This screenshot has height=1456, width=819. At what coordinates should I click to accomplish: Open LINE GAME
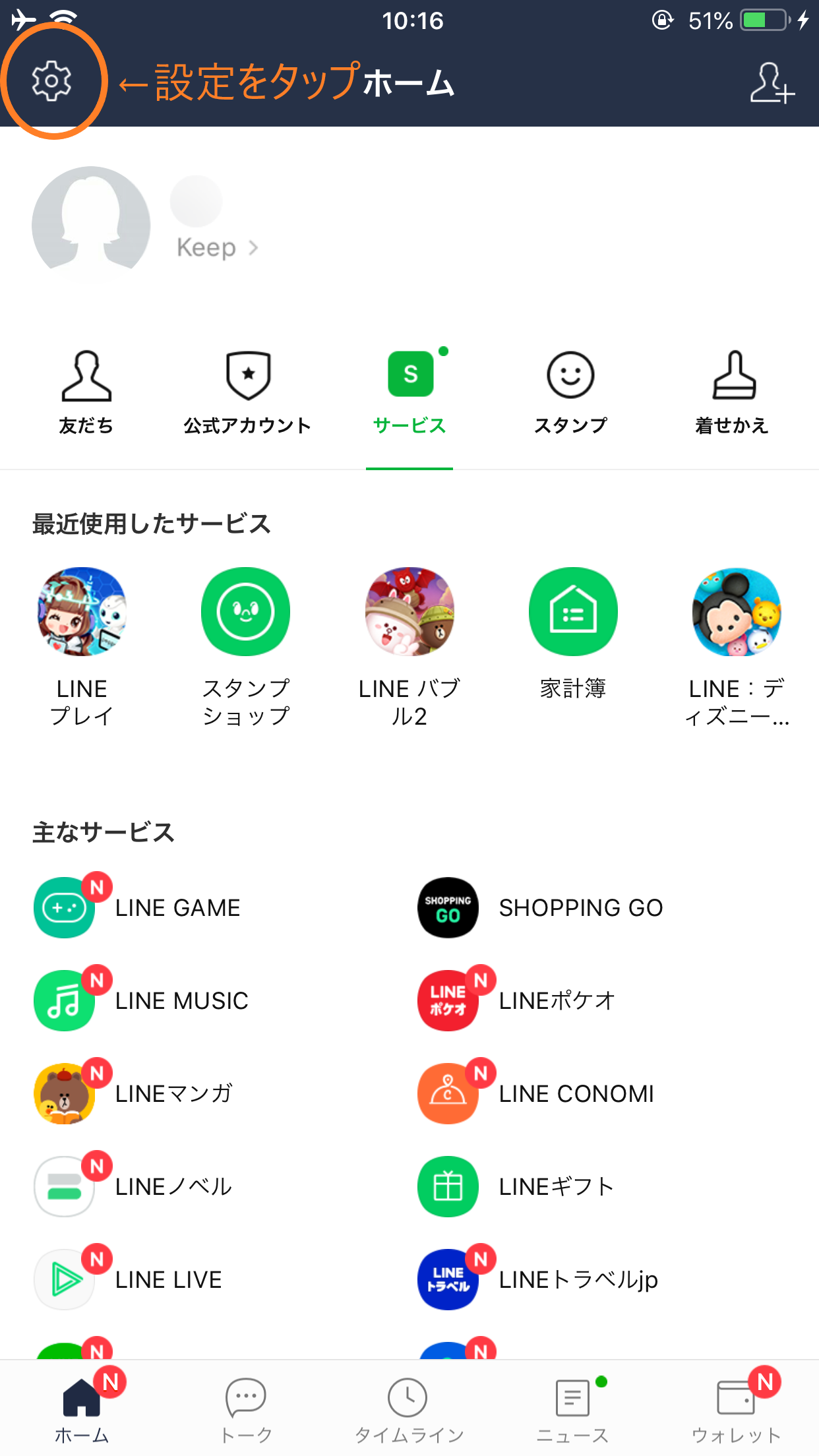(138, 907)
